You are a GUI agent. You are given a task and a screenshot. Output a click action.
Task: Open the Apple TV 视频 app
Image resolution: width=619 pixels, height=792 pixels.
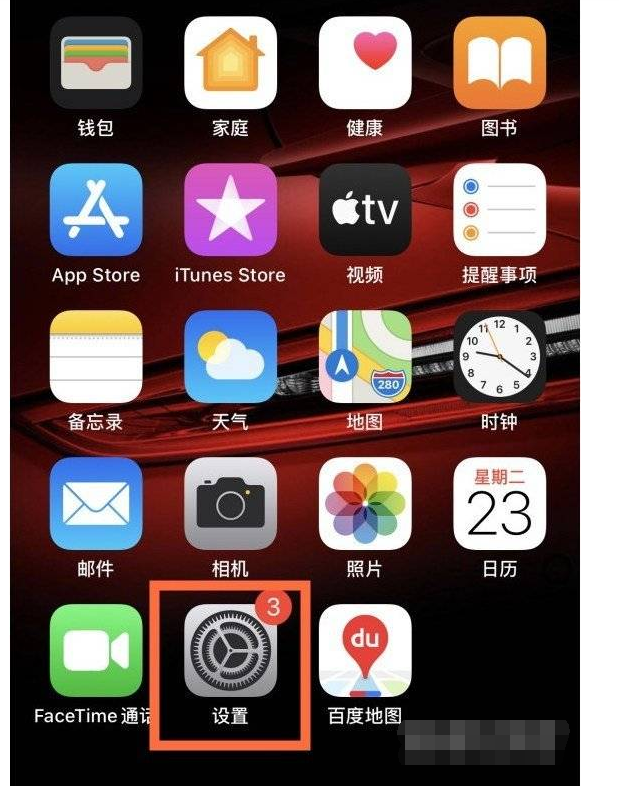tap(365, 209)
